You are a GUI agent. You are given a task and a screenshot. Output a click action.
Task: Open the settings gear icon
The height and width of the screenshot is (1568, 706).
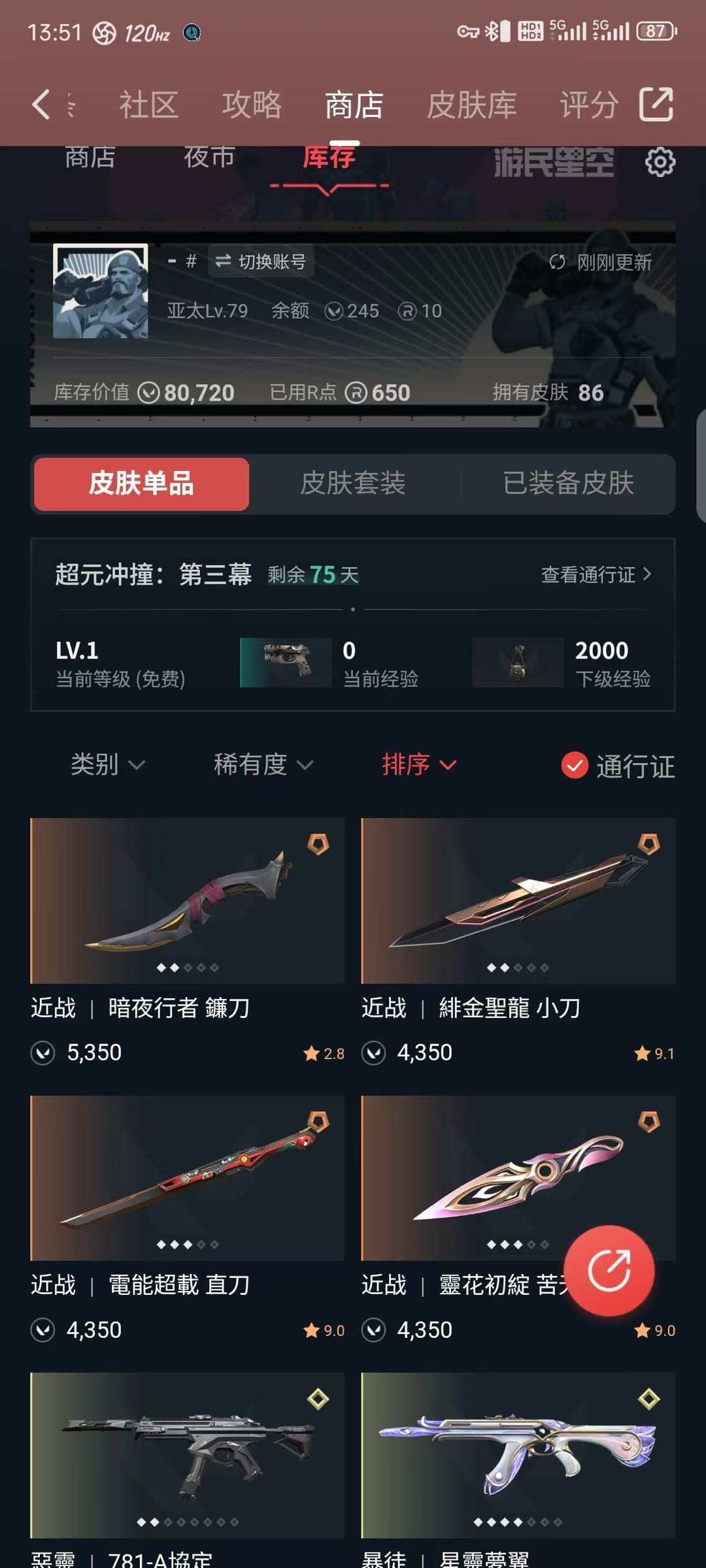click(x=660, y=161)
